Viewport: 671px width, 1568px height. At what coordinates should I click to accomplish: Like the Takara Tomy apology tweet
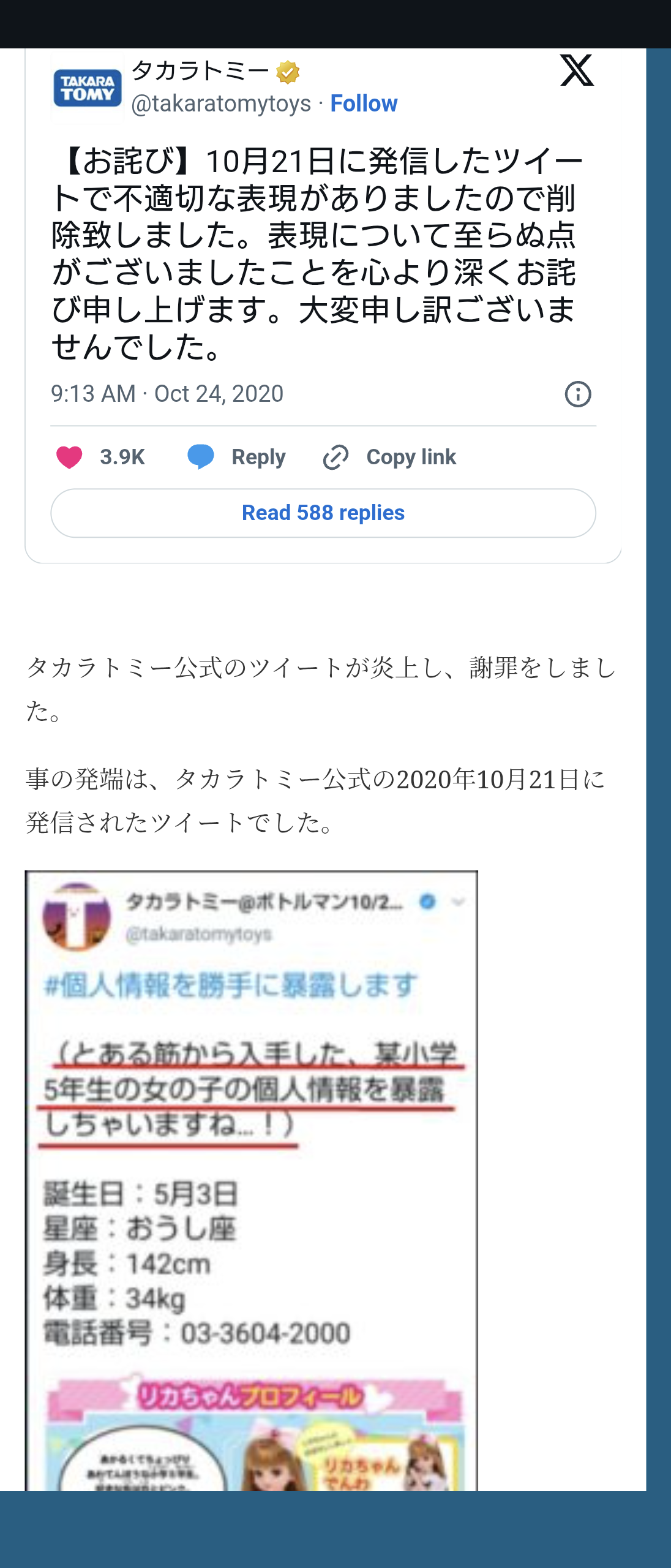click(70, 458)
